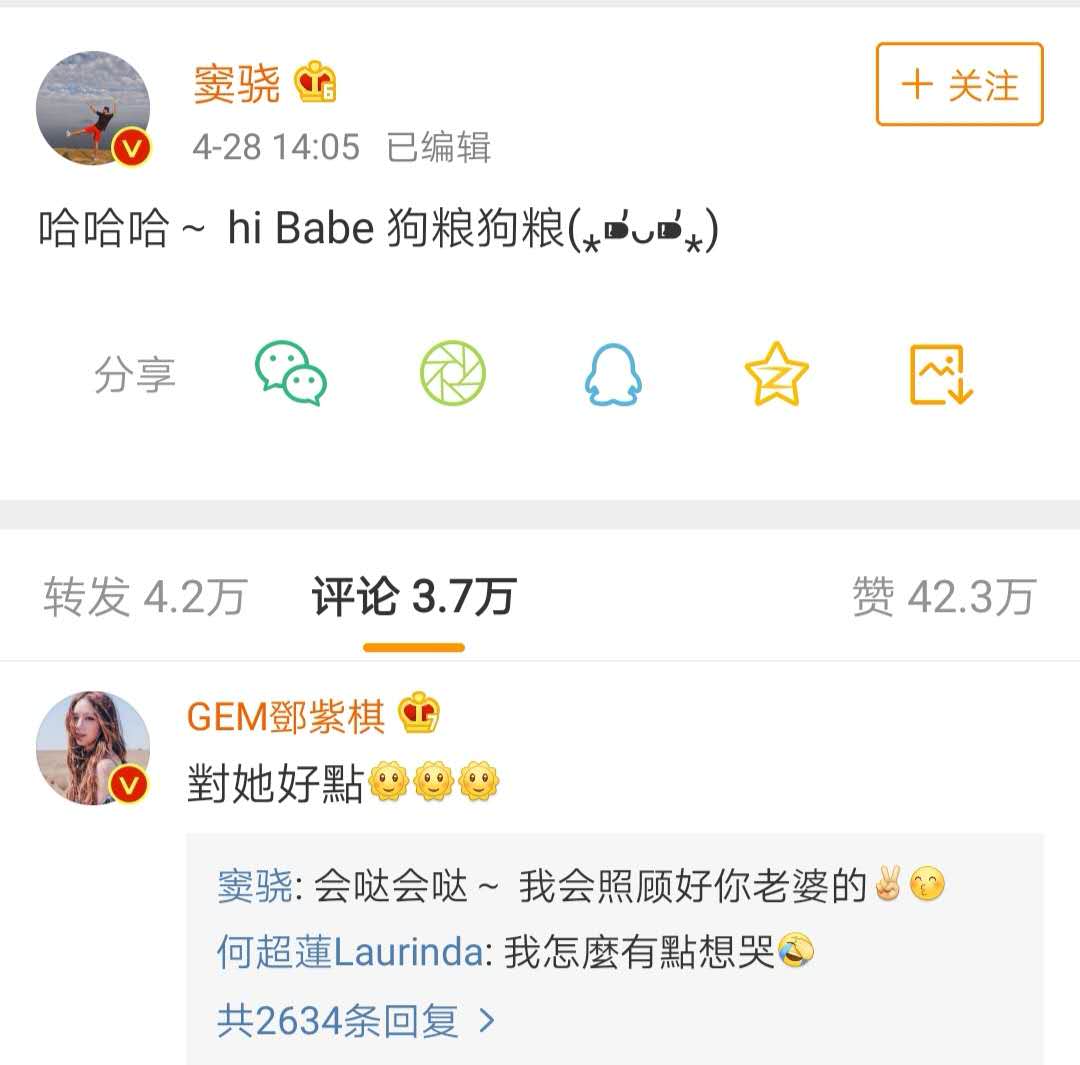1080x1065 pixels.
Task: Switch to the 转发 4.2万 tab
Action: coord(144,597)
